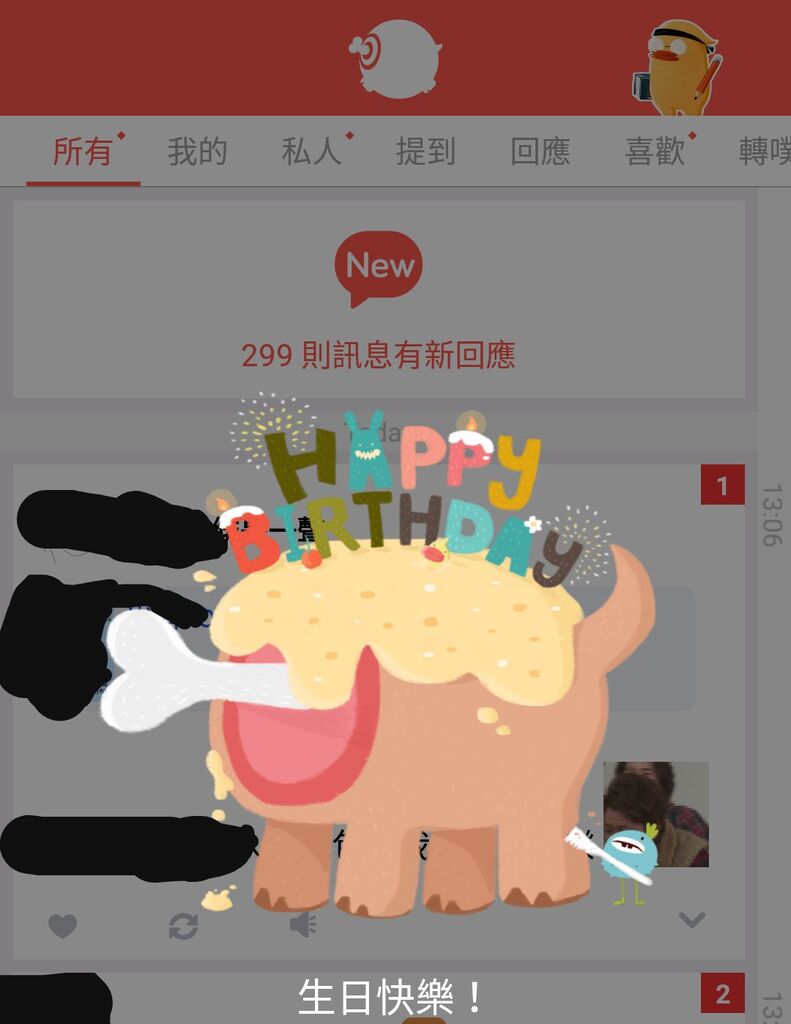Expand the first post's options chevron
791x1024 pixels.
coord(692,920)
